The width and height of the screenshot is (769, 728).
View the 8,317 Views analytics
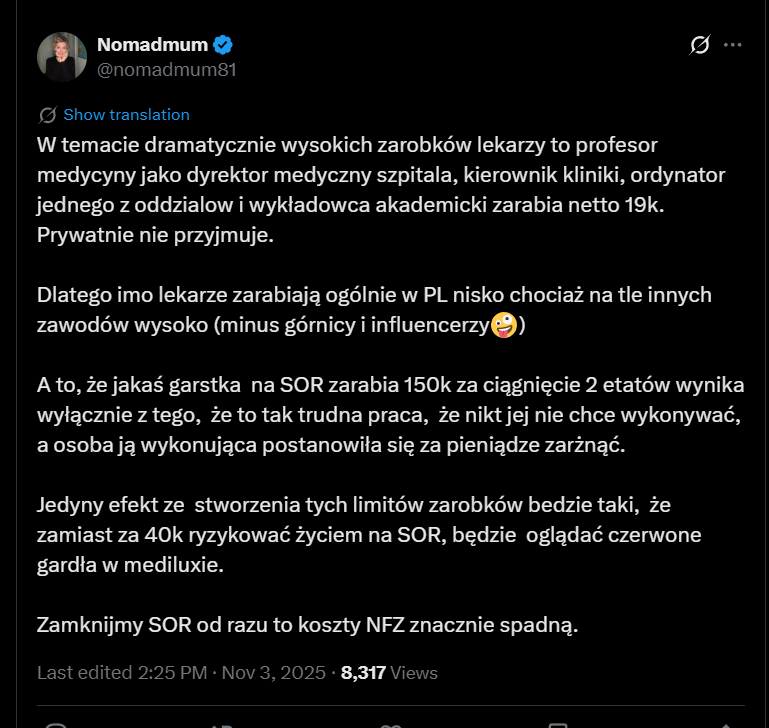(x=389, y=673)
